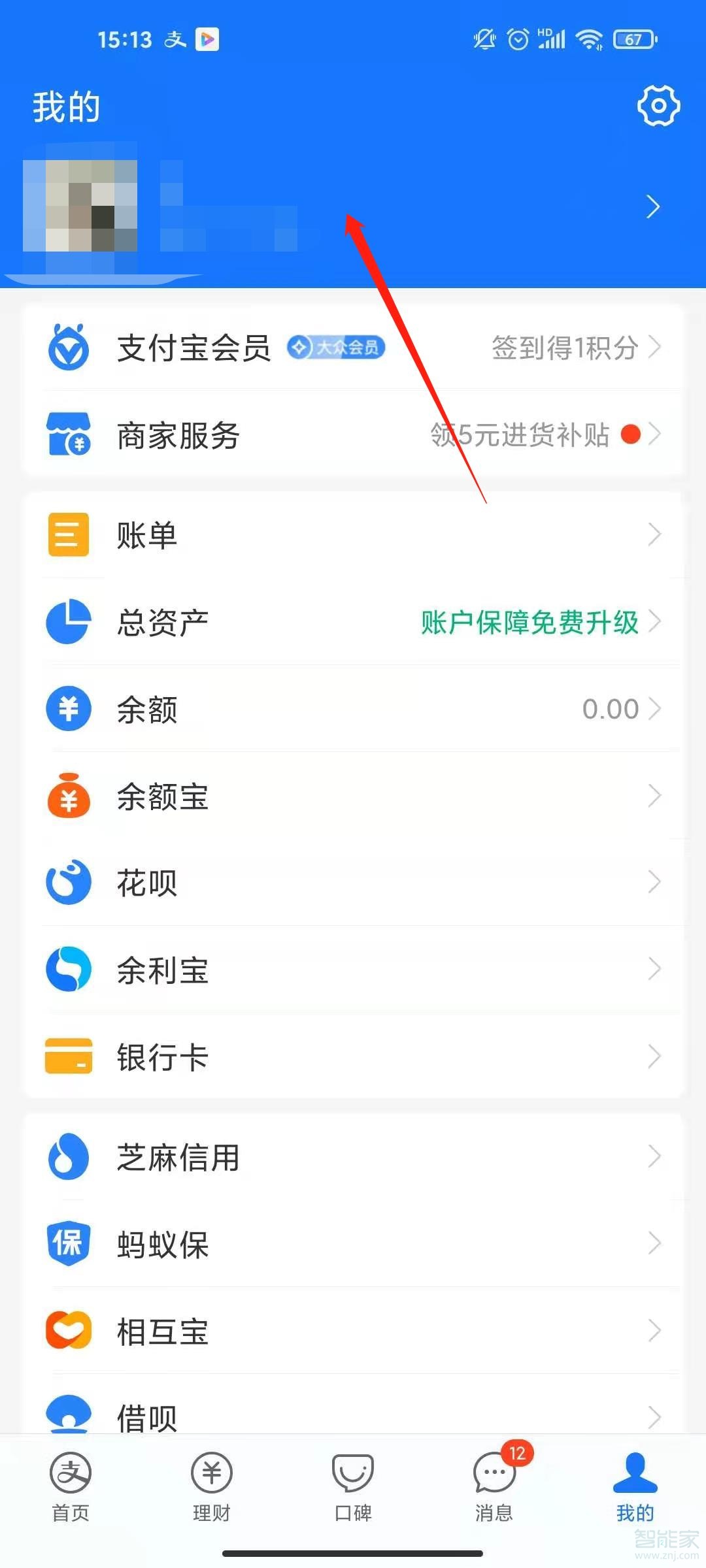706x1568 pixels.
Task: Open the settings gear icon
Action: pyautogui.click(x=660, y=105)
